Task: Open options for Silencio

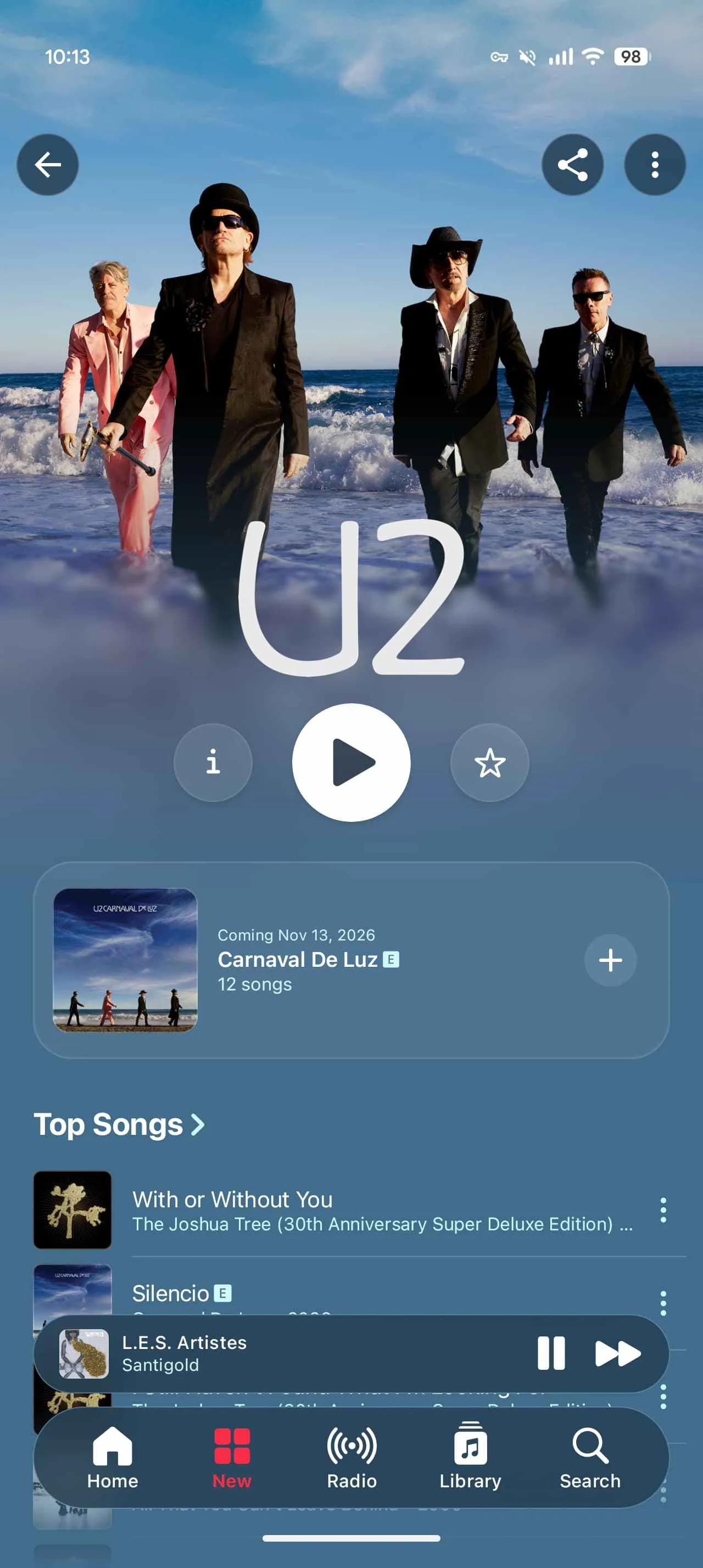Action: (x=663, y=1303)
